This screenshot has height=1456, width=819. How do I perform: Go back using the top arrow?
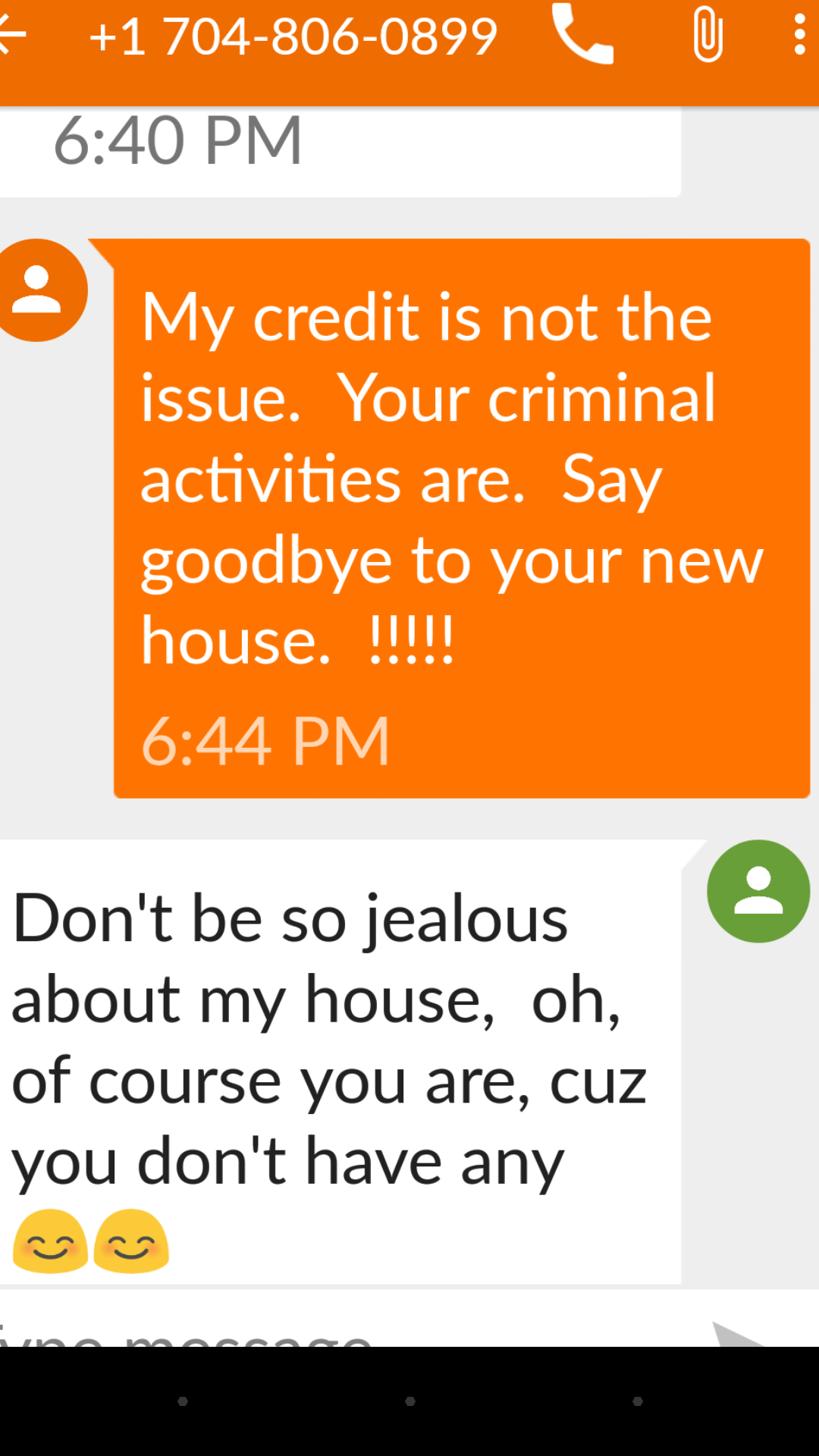(14, 35)
